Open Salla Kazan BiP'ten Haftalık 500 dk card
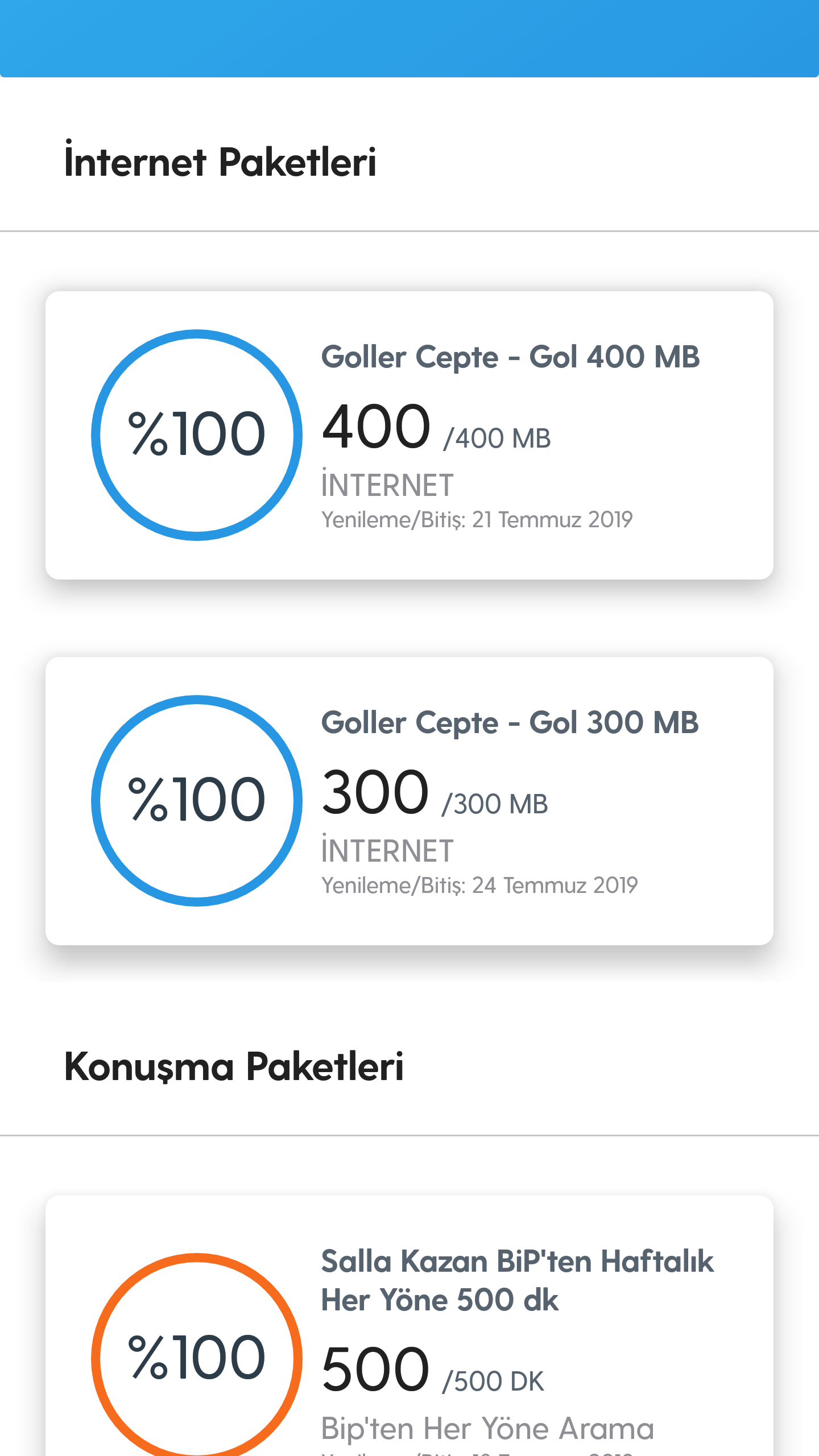Image resolution: width=819 pixels, height=1456 pixels. click(x=409, y=1326)
